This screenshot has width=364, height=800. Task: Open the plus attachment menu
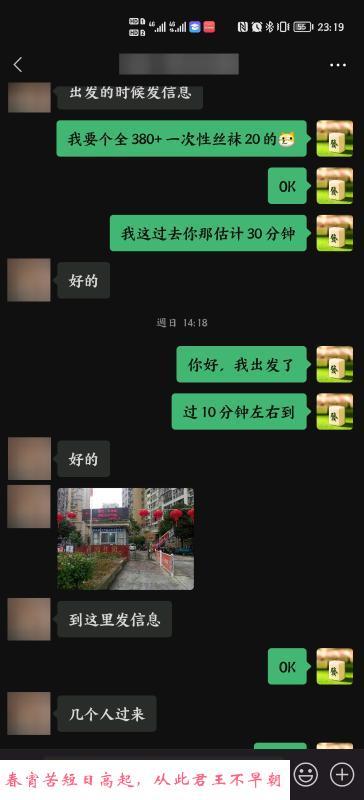tap(342, 776)
